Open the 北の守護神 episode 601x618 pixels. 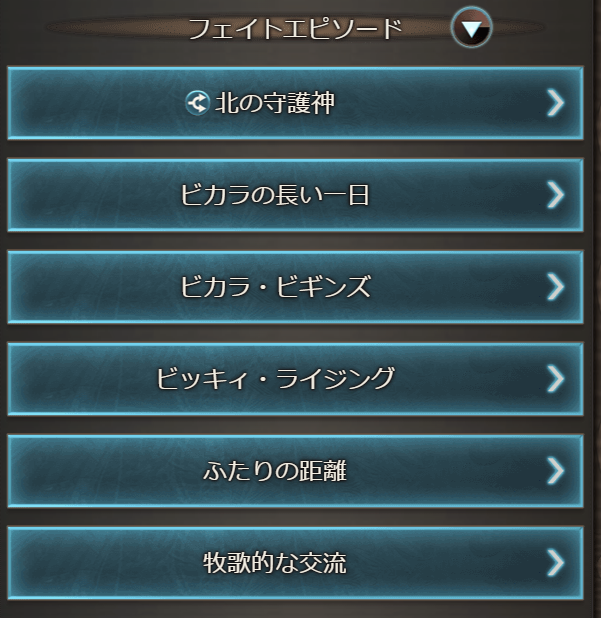click(294, 103)
